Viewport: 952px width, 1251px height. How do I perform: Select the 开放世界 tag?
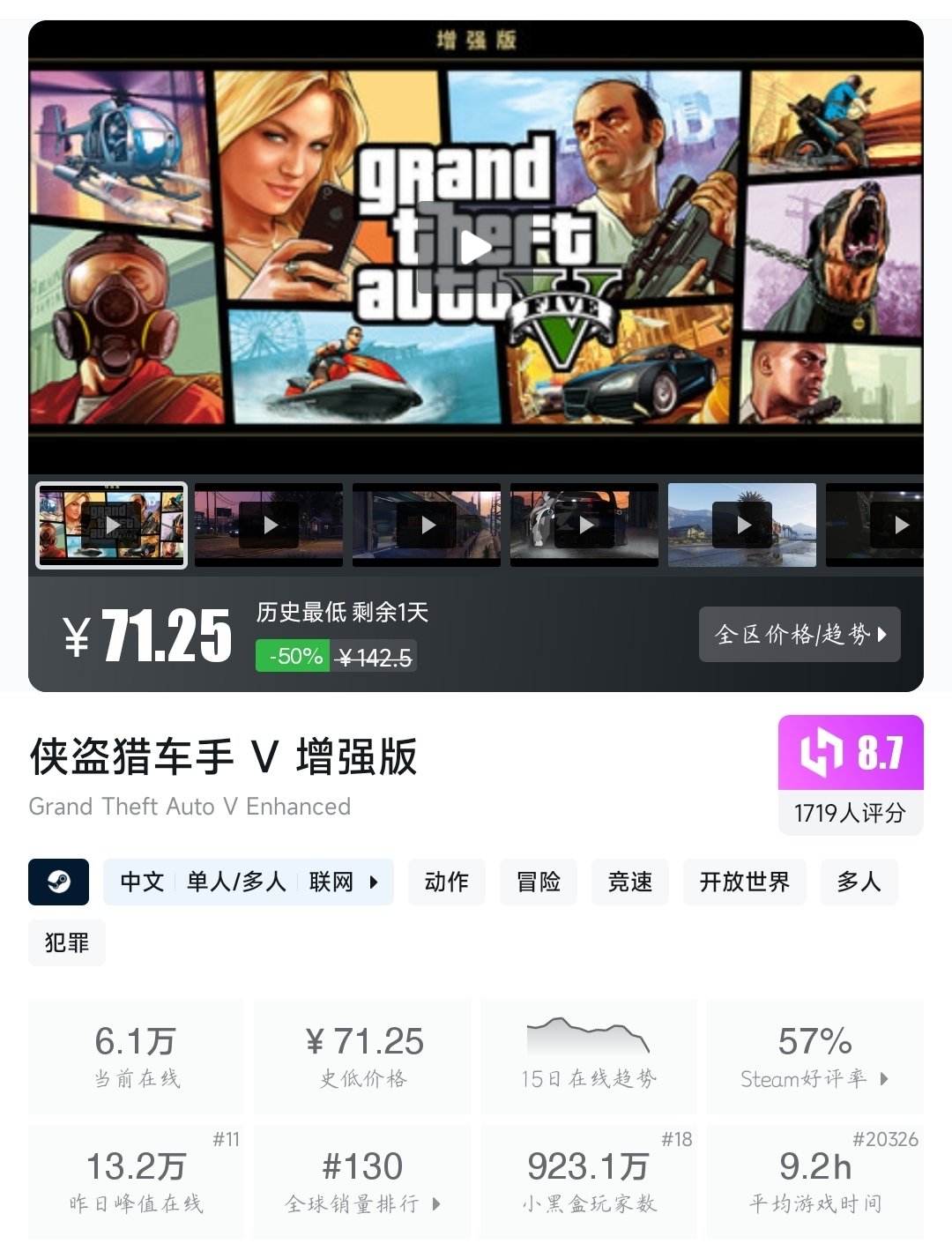(745, 882)
